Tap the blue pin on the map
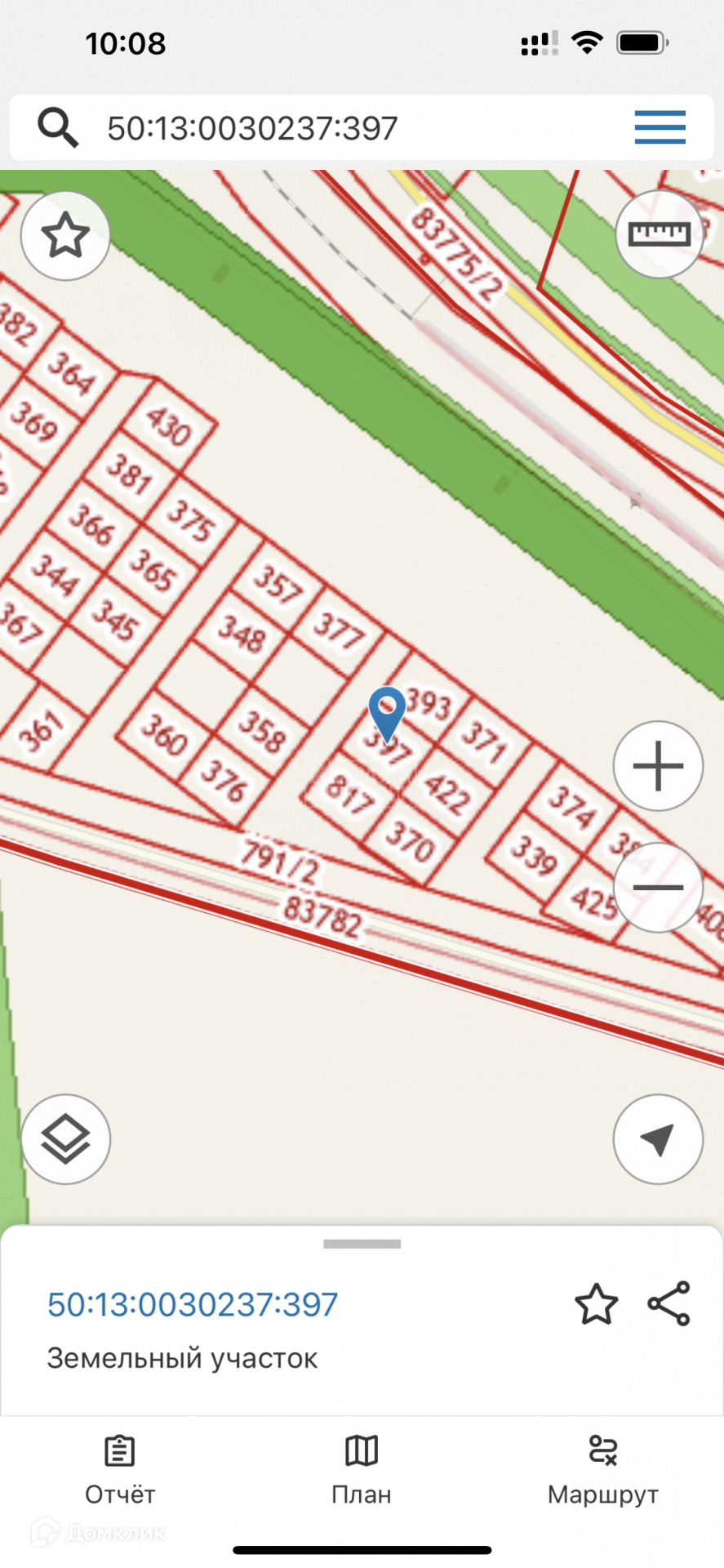724x1568 pixels. [387, 712]
